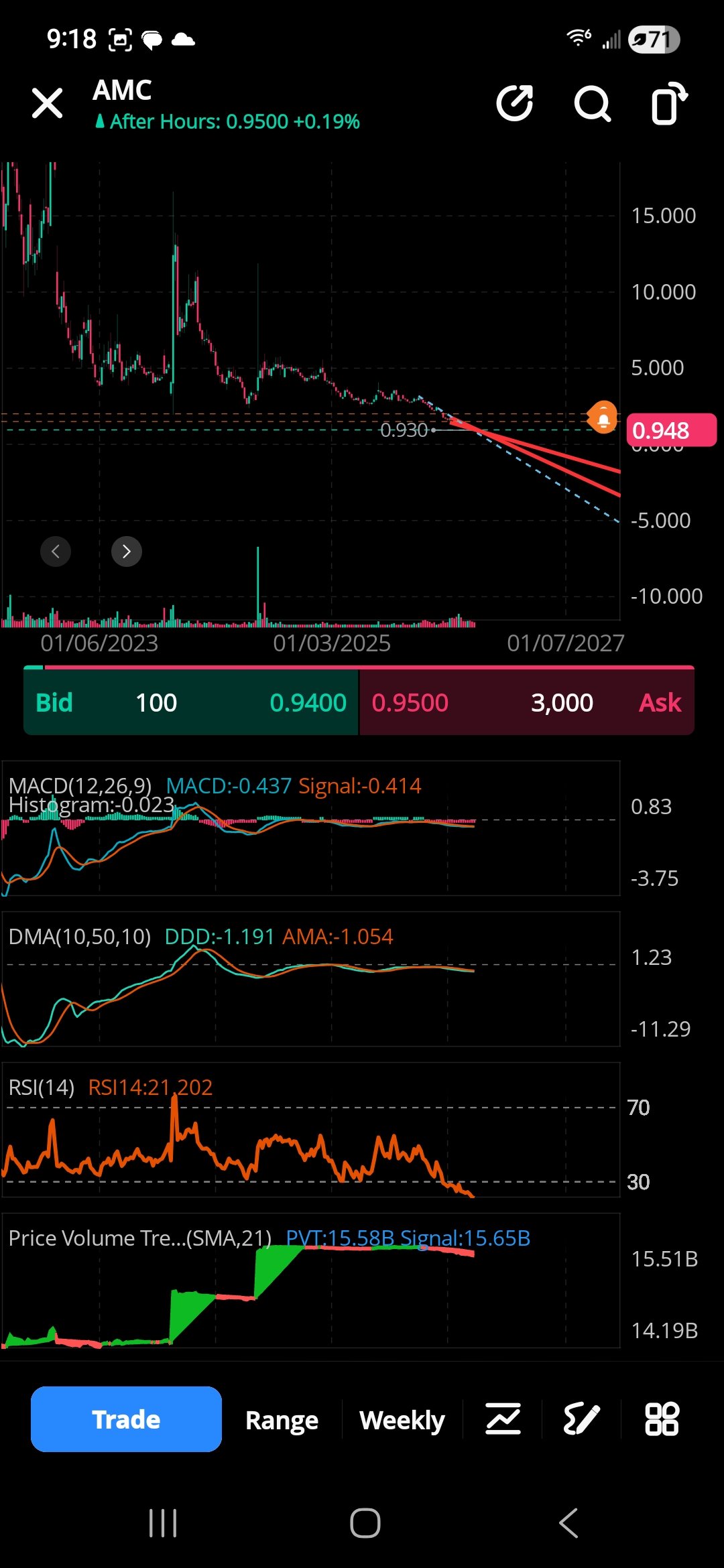This screenshot has height=1568, width=724.
Task: Tap the Trade button
Action: coord(126,1419)
